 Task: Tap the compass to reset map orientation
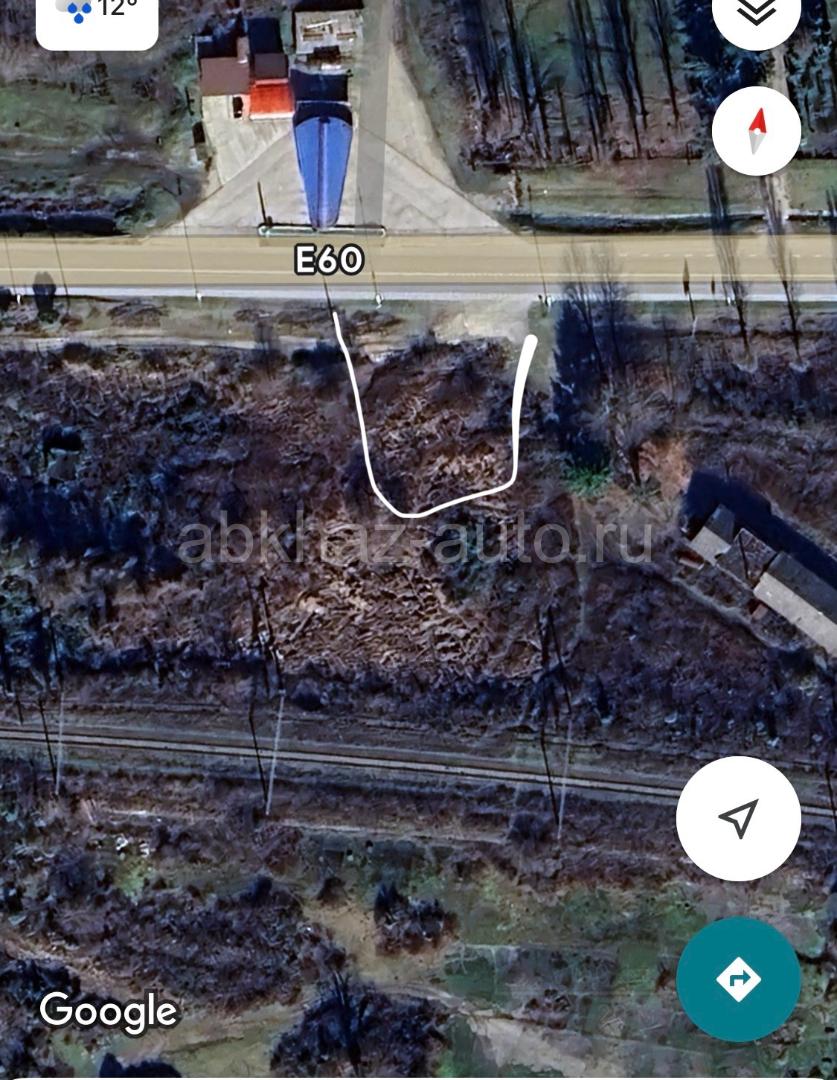[757, 131]
